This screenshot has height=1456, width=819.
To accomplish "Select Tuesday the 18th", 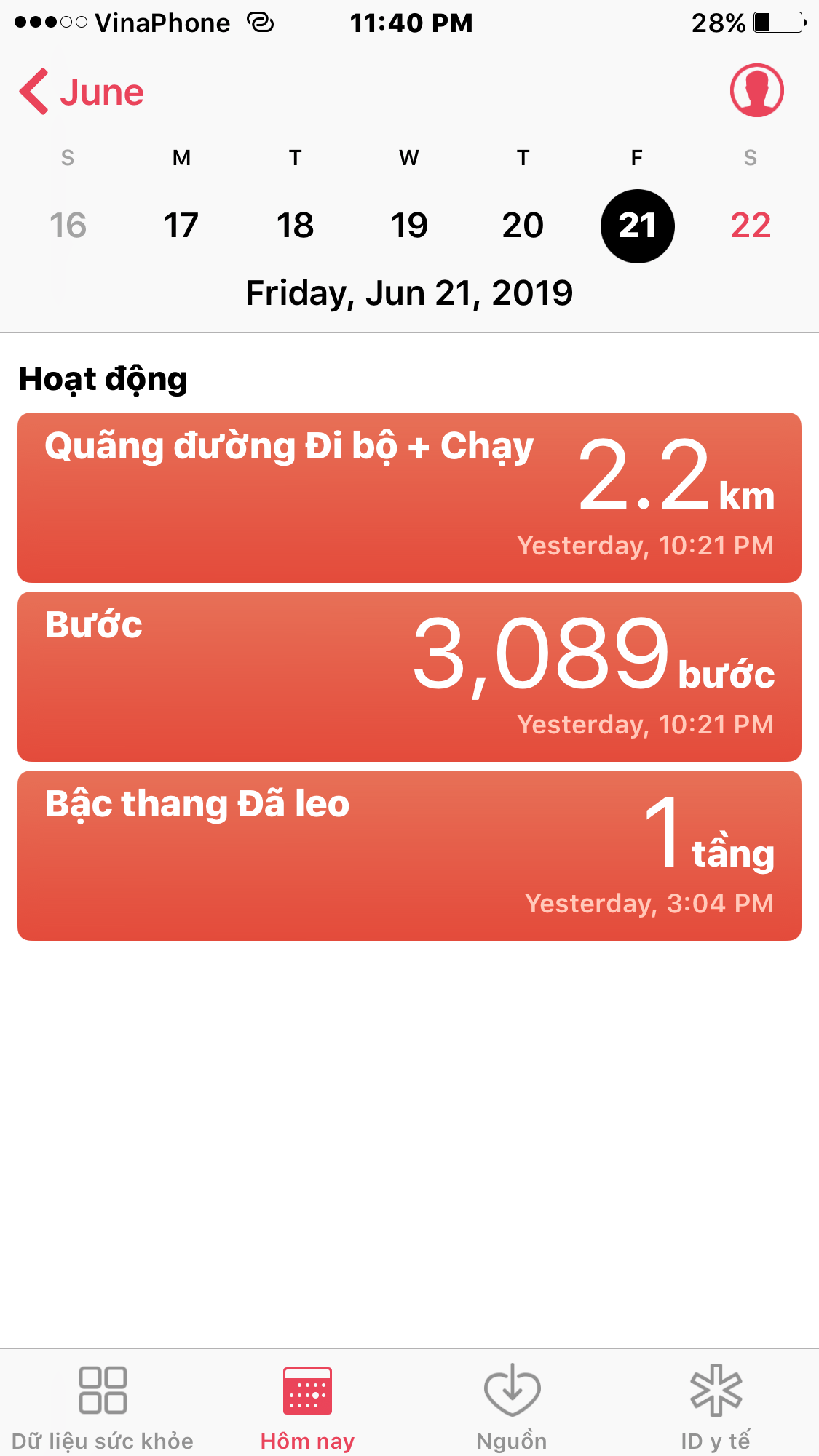I will pyautogui.click(x=295, y=226).
